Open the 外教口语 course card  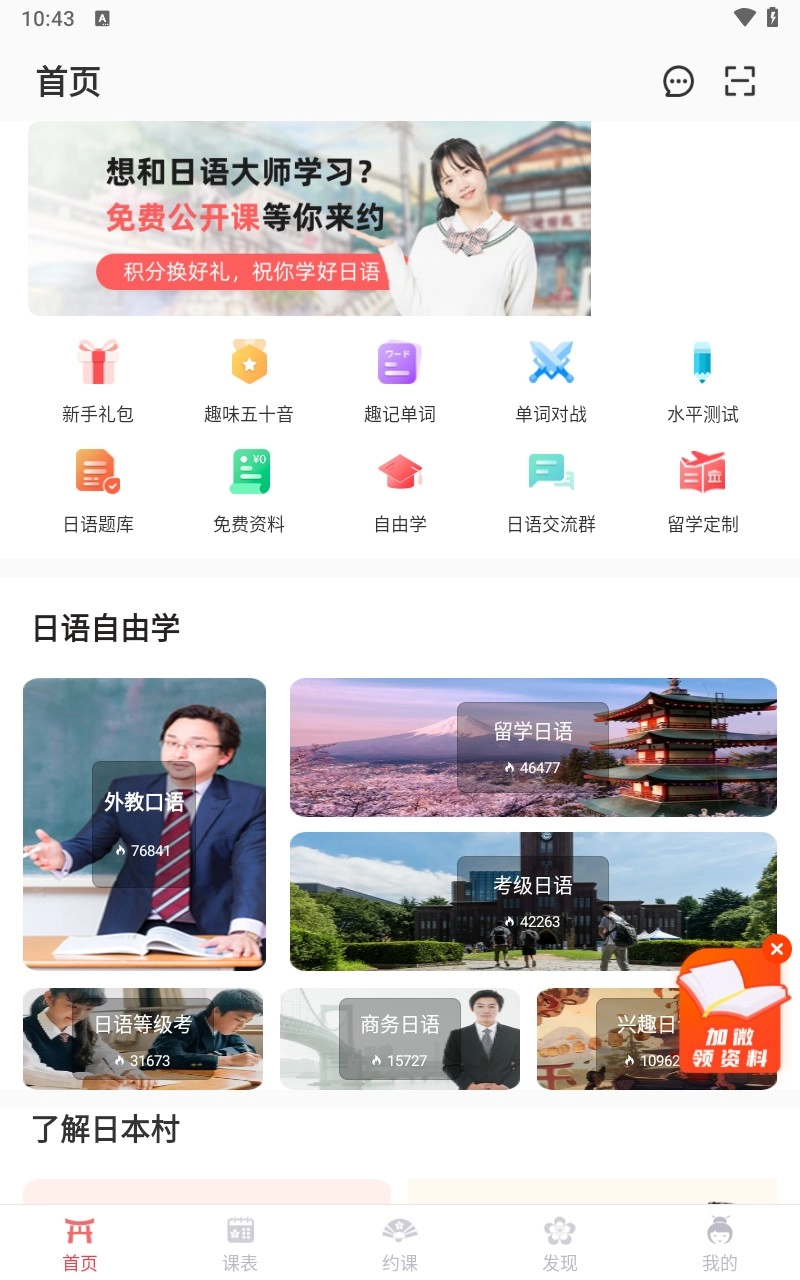[x=144, y=823]
